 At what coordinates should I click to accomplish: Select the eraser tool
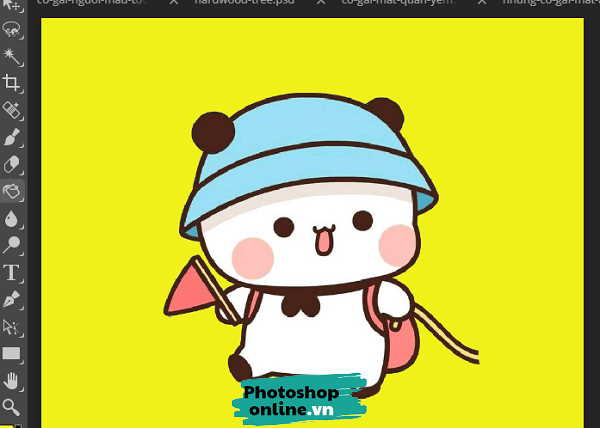pos(12,164)
